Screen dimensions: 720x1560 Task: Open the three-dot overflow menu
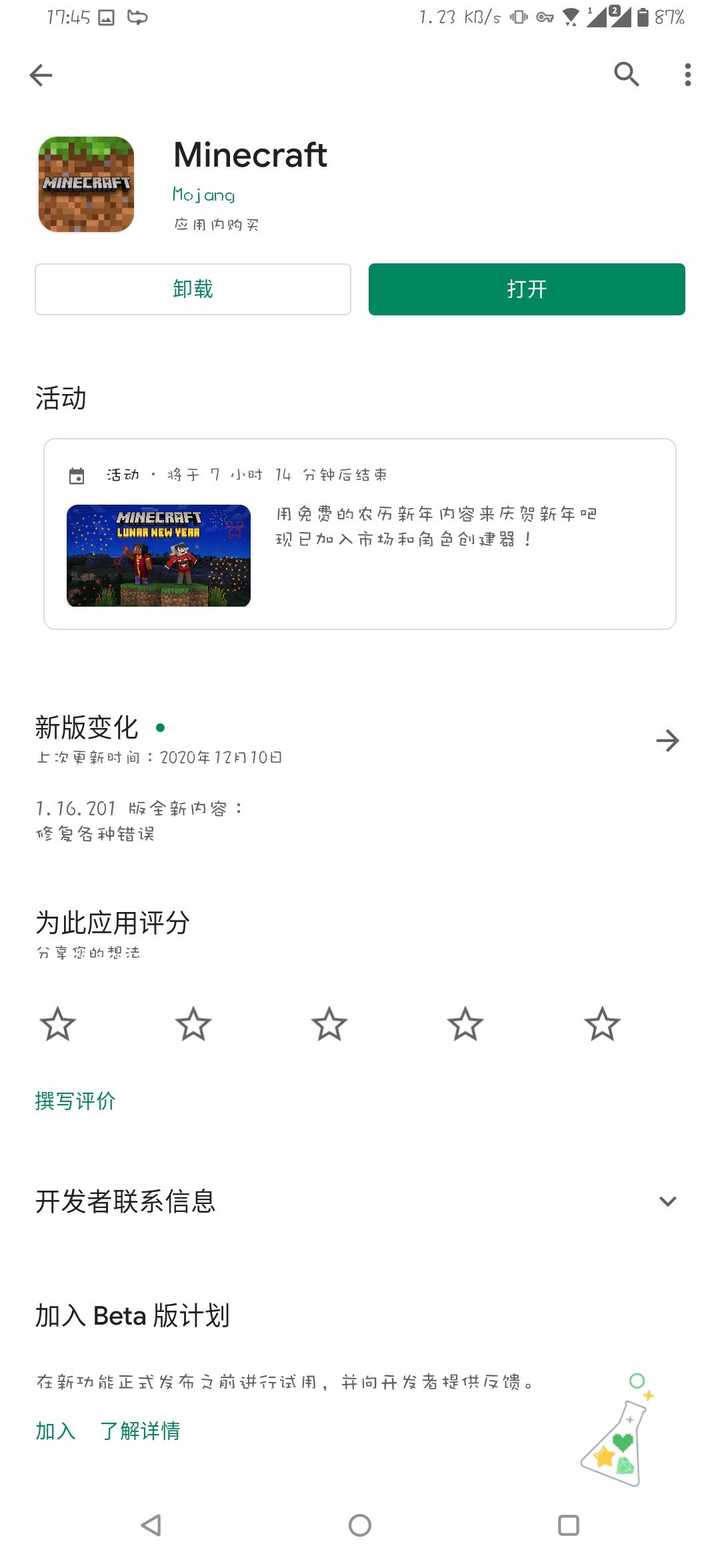[x=687, y=75]
